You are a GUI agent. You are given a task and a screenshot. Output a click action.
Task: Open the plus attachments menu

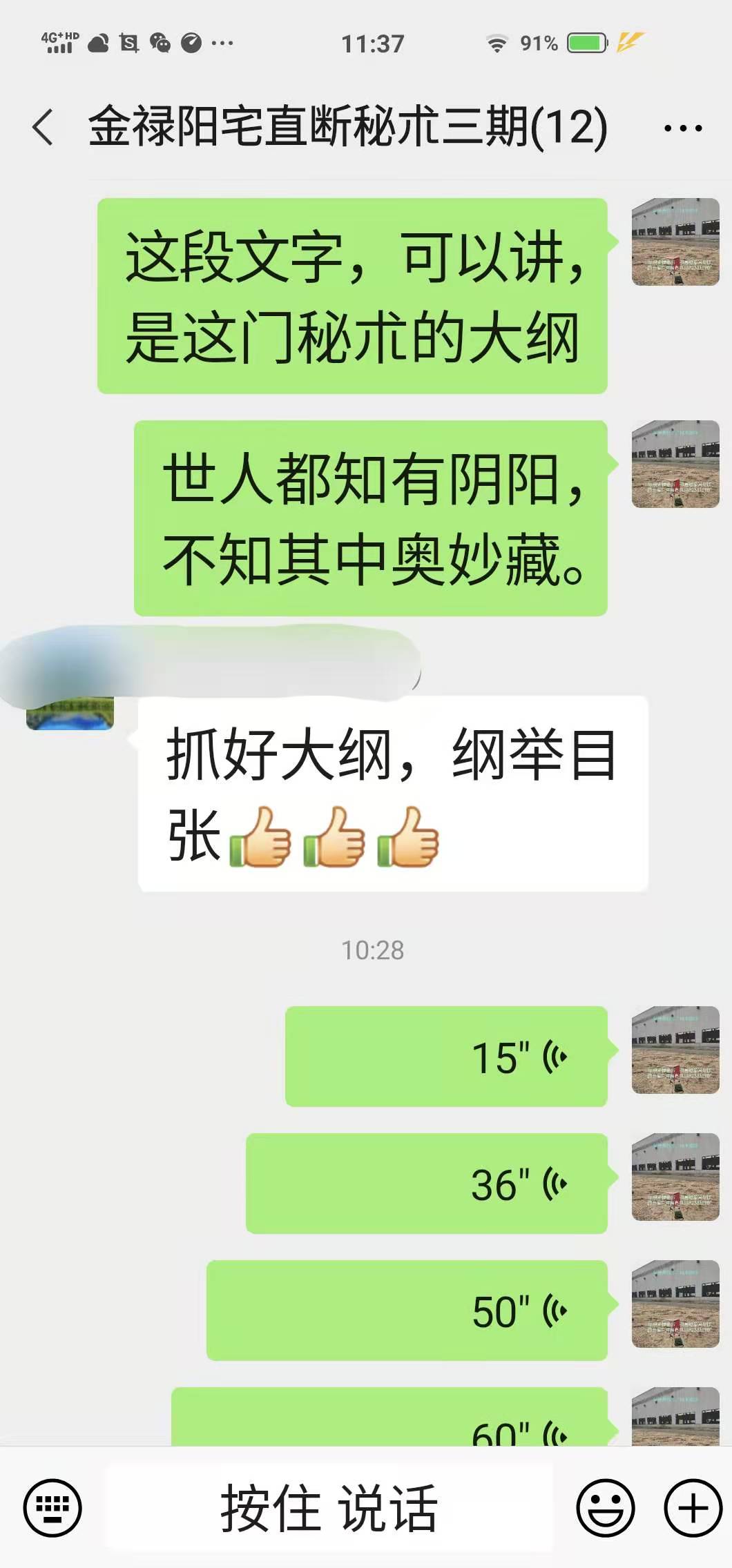coord(693,1509)
